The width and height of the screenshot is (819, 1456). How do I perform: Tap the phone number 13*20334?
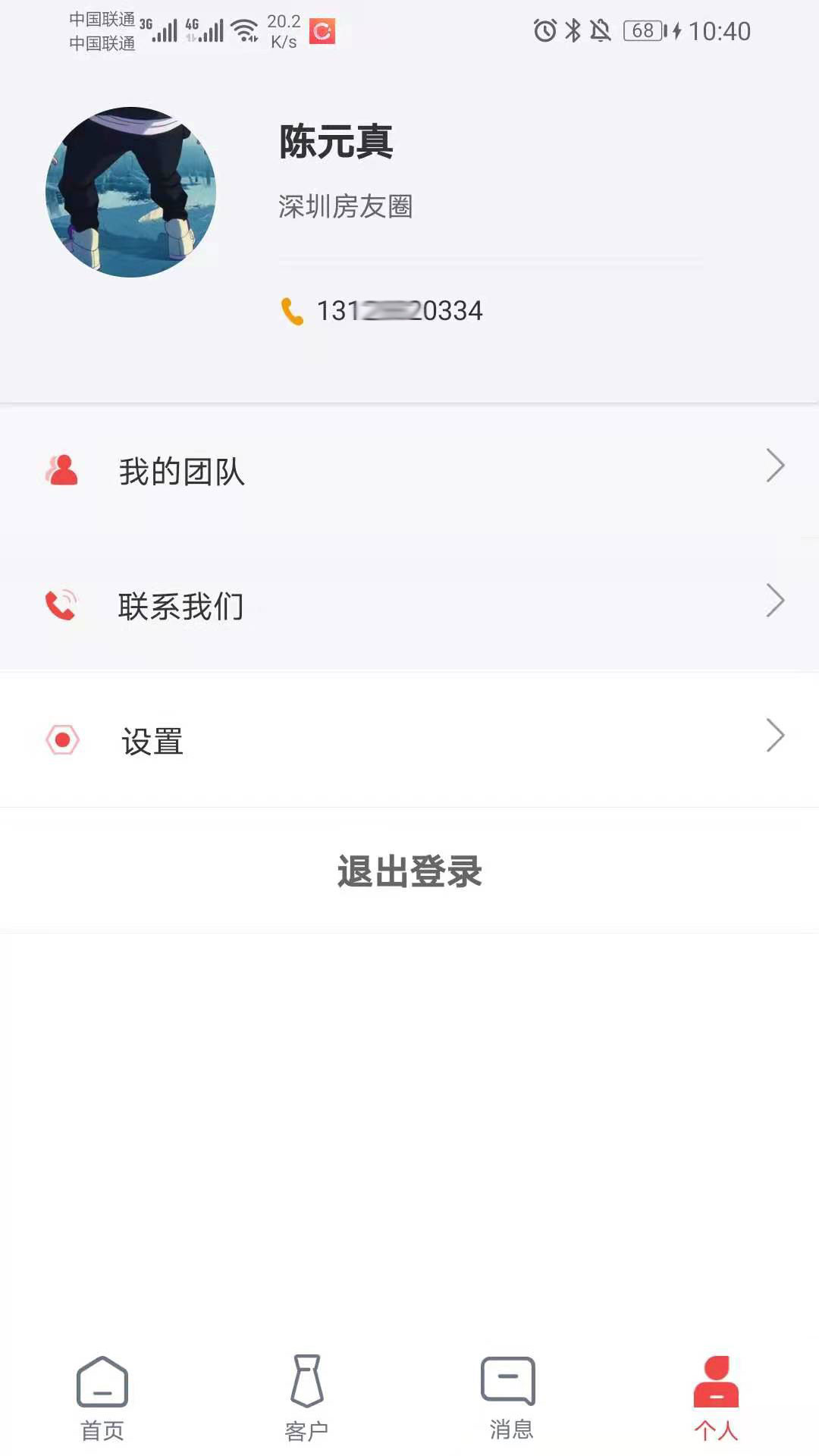coord(400,309)
